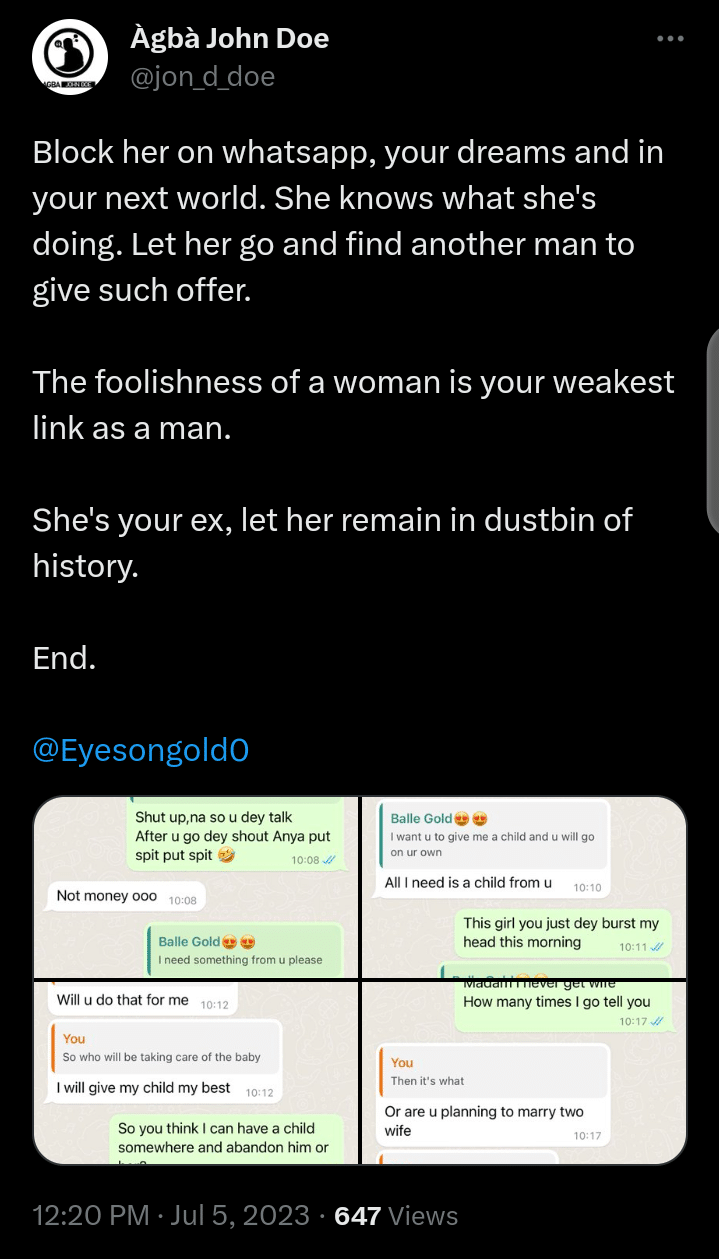This screenshot has width=719, height=1259.
Task: Open the tweet's three-dot overflow menu
Action: (x=670, y=39)
